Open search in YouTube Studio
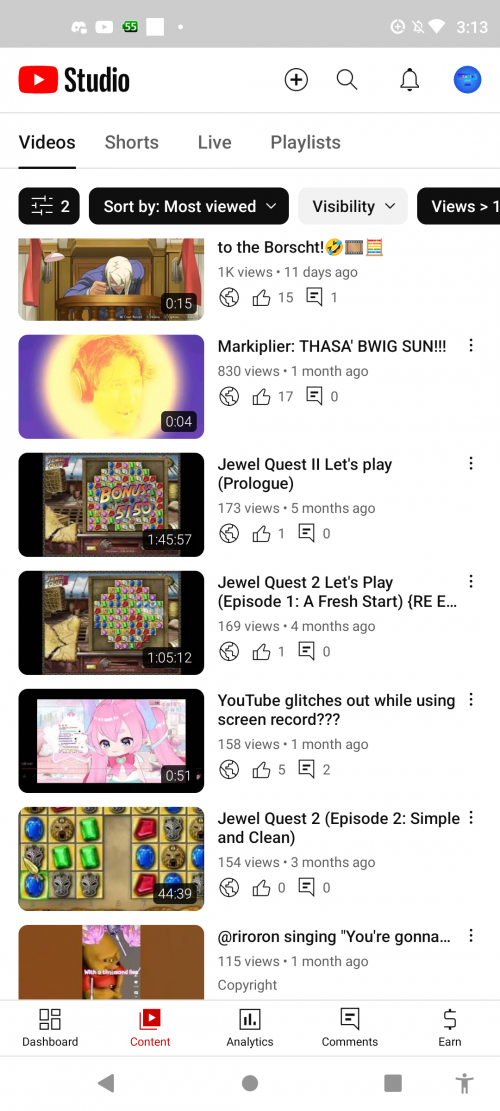Viewport: 500px width, 1111px height. (346, 80)
